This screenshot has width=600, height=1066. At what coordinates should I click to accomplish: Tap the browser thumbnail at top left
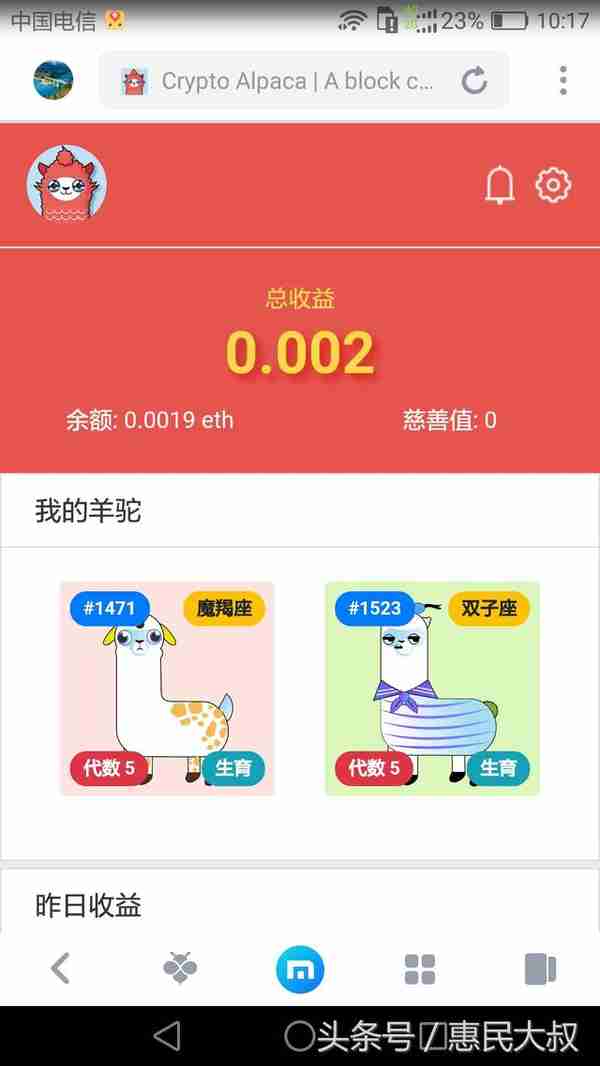point(52,80)
